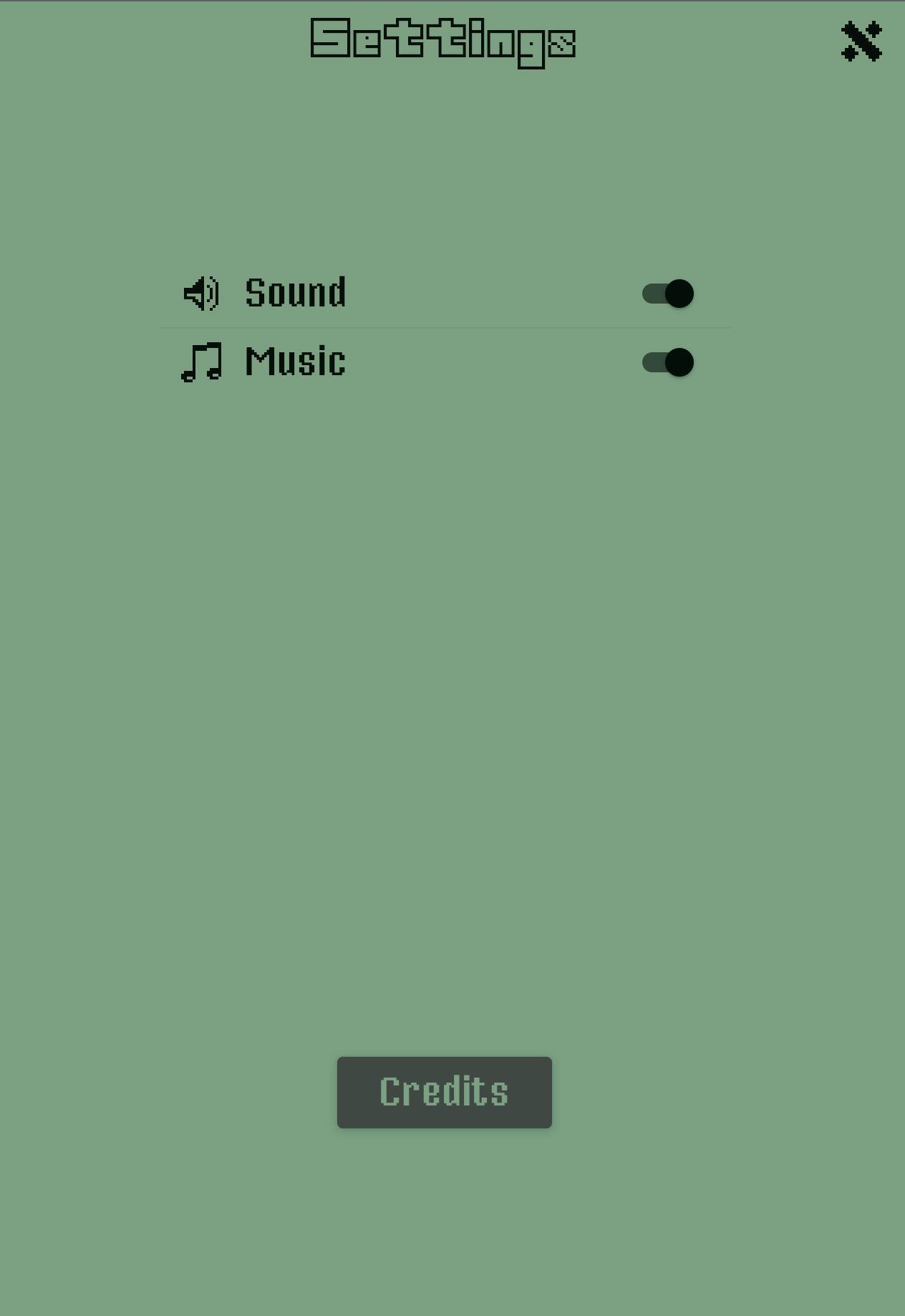The width and height of the screenshot is (905, 1316).
Task: Disable the Music toggle
Action: click(668, 362)
